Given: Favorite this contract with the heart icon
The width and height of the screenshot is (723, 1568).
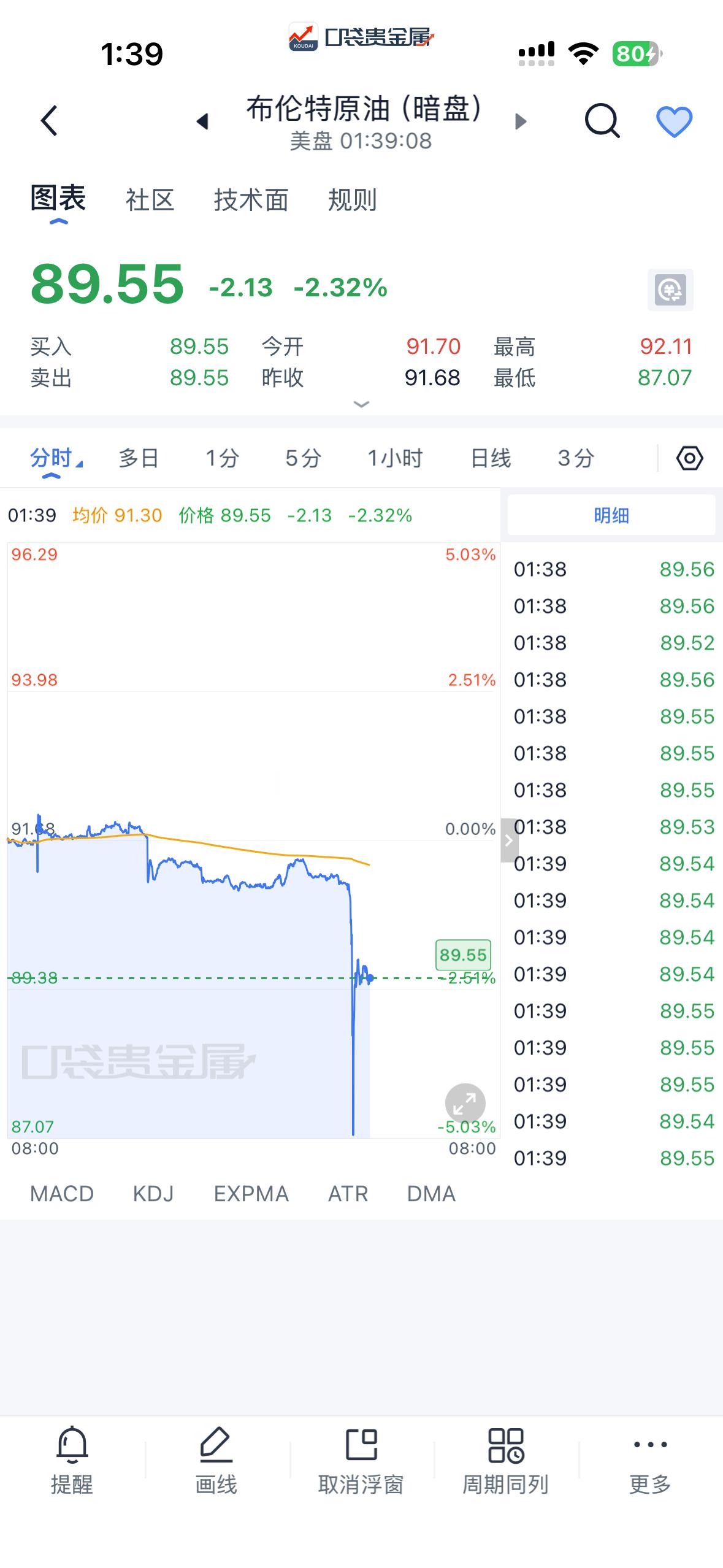Looking at the screenshot, I should click(x=673, y=121).
